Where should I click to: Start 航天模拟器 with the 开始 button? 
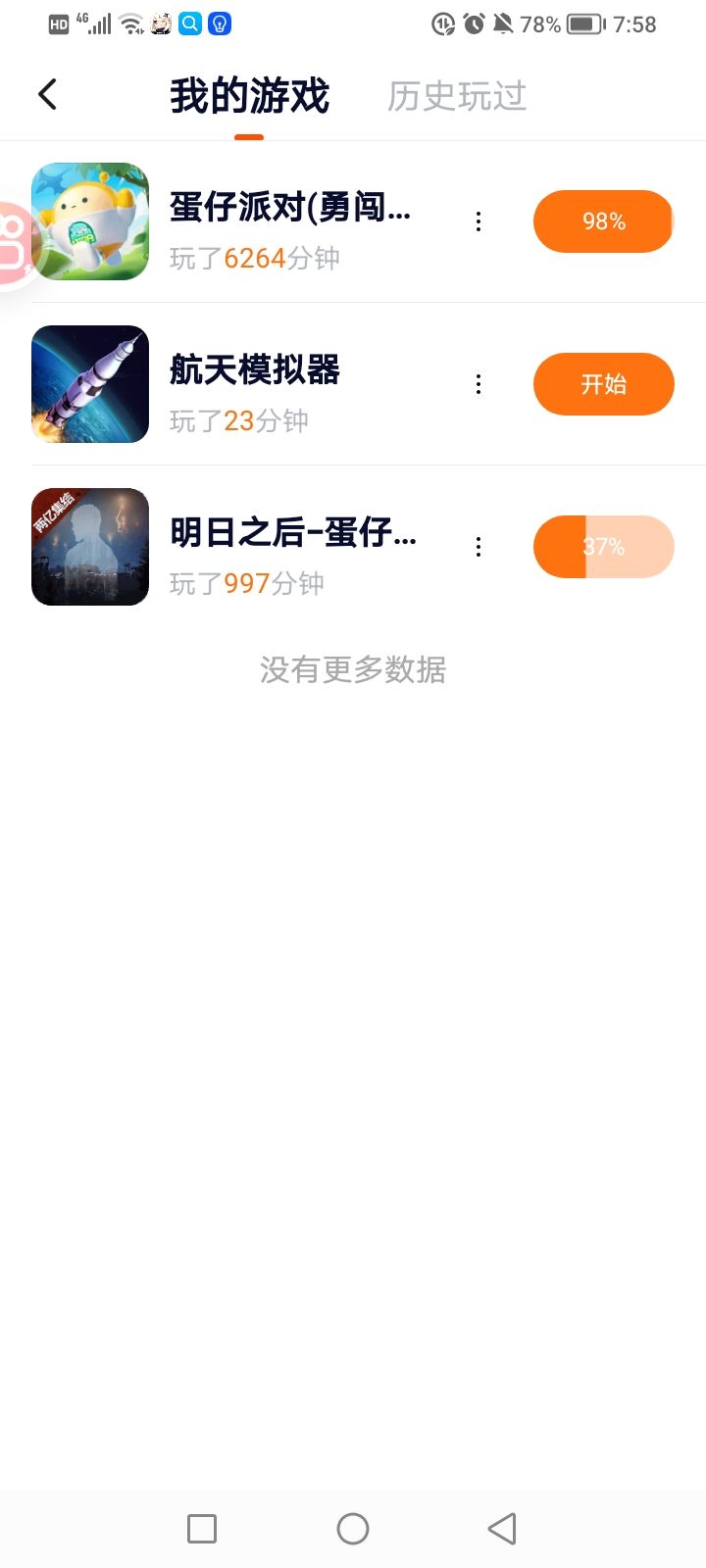point(603,384)
